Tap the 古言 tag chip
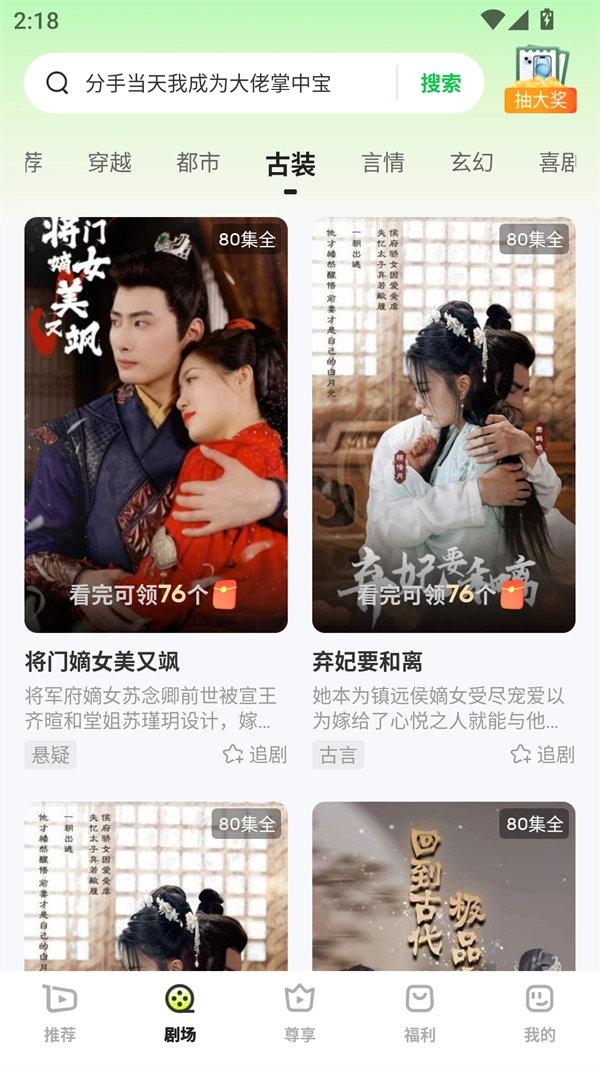This screenshot has height=1066, width=600. (338, 754)
